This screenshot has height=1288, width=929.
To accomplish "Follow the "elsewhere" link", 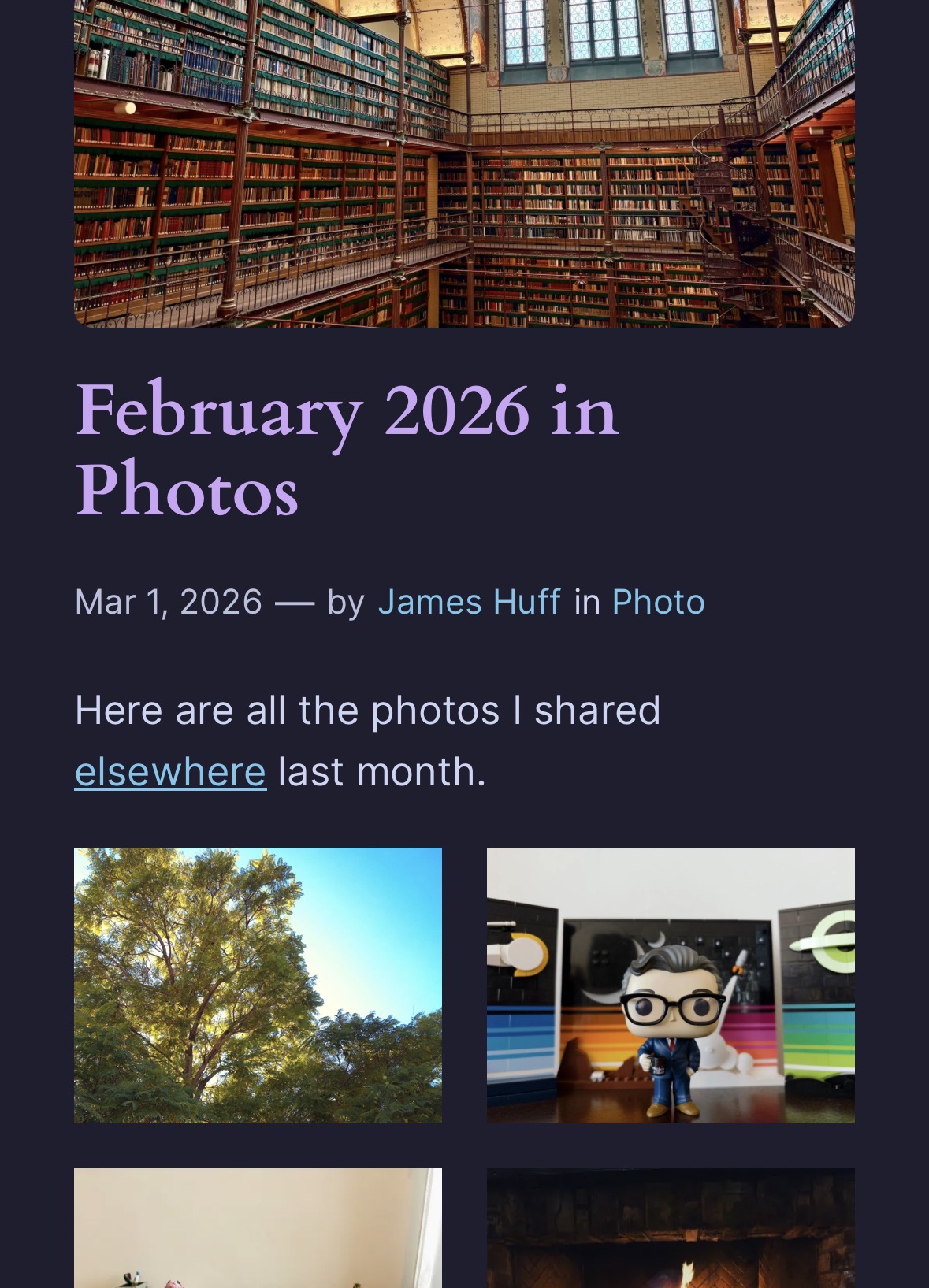I will click(x=170, y=772).
